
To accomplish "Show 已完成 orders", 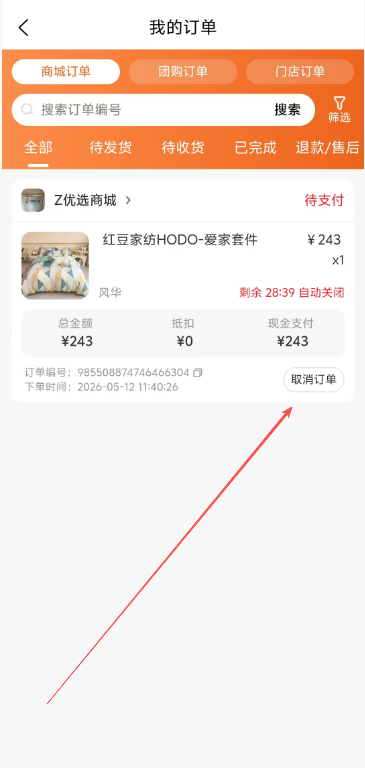I will (x=255, y=147).
